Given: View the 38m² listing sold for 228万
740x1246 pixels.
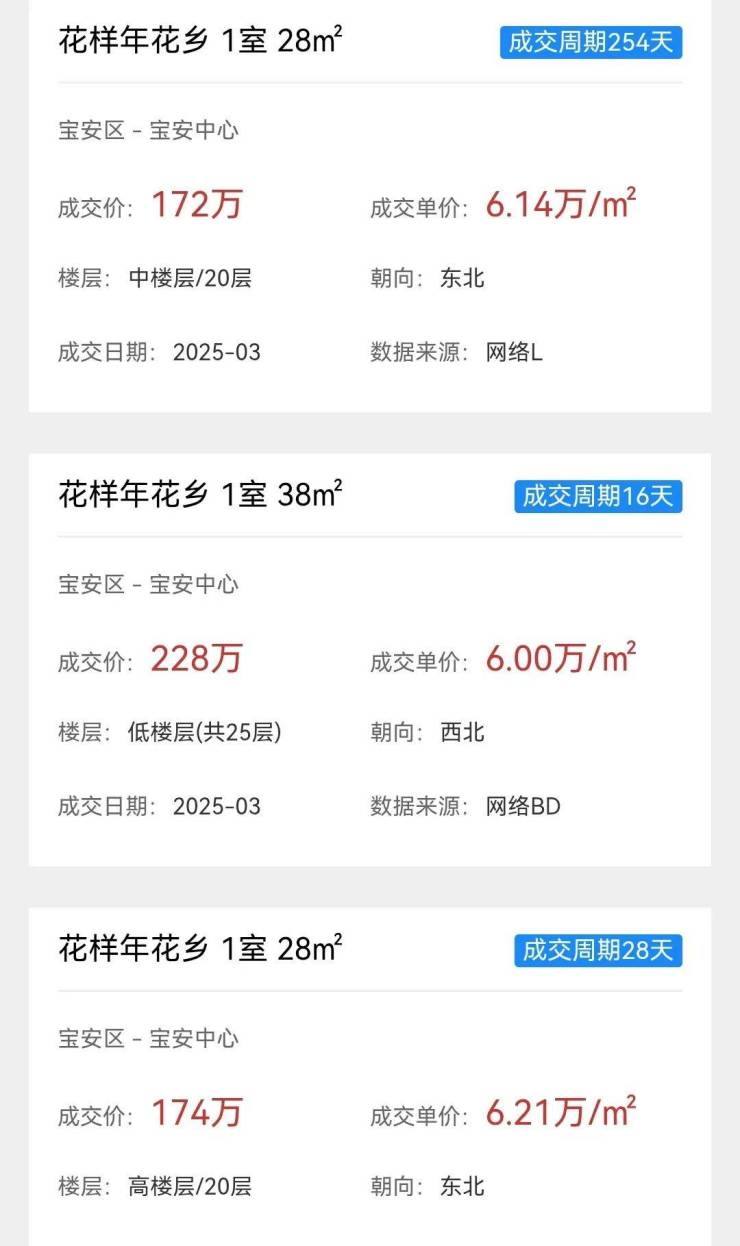Looking at the screenshot, I should click(x=200, y=495).
